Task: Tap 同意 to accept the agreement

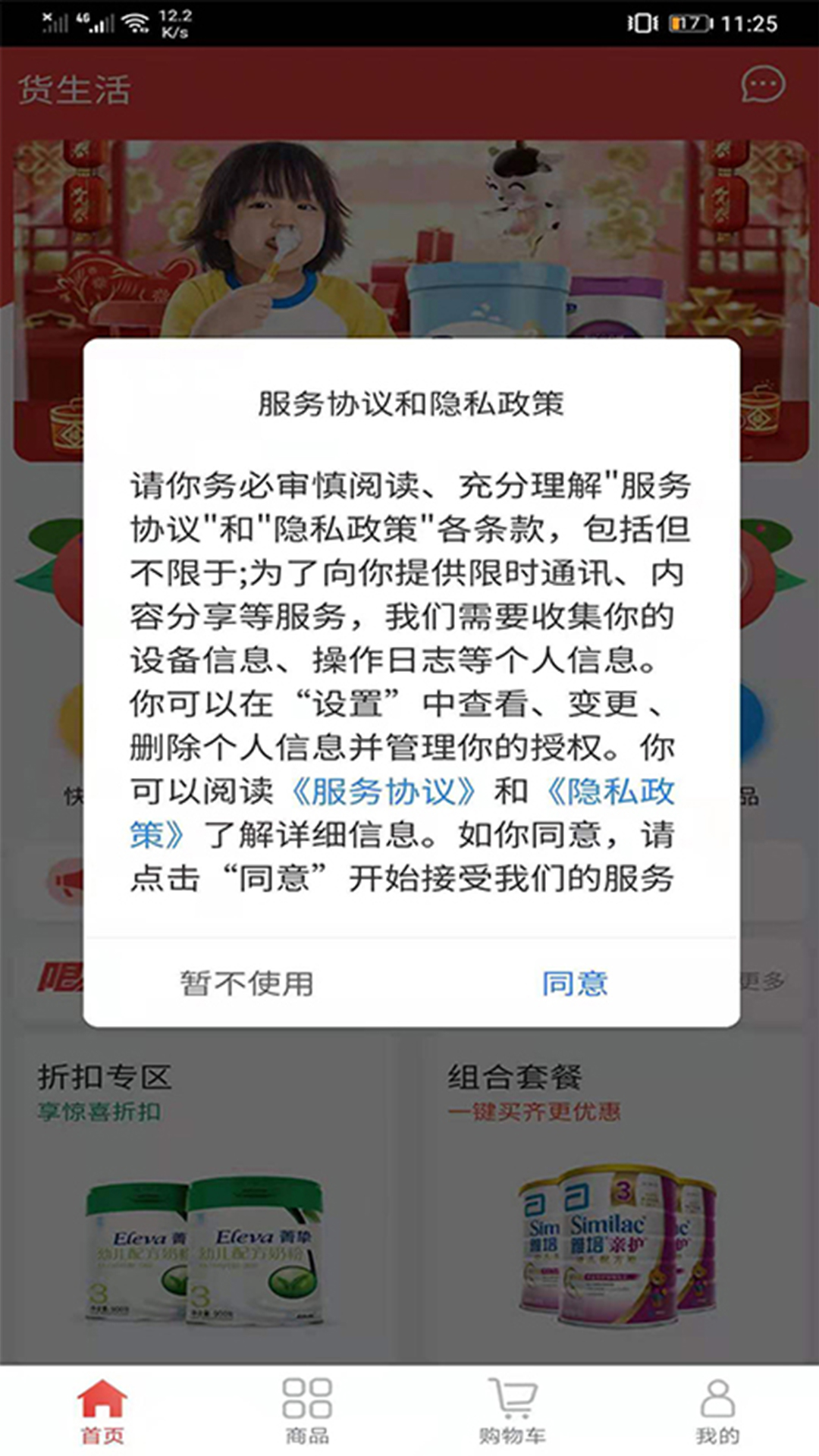Action: pos(575,984)
